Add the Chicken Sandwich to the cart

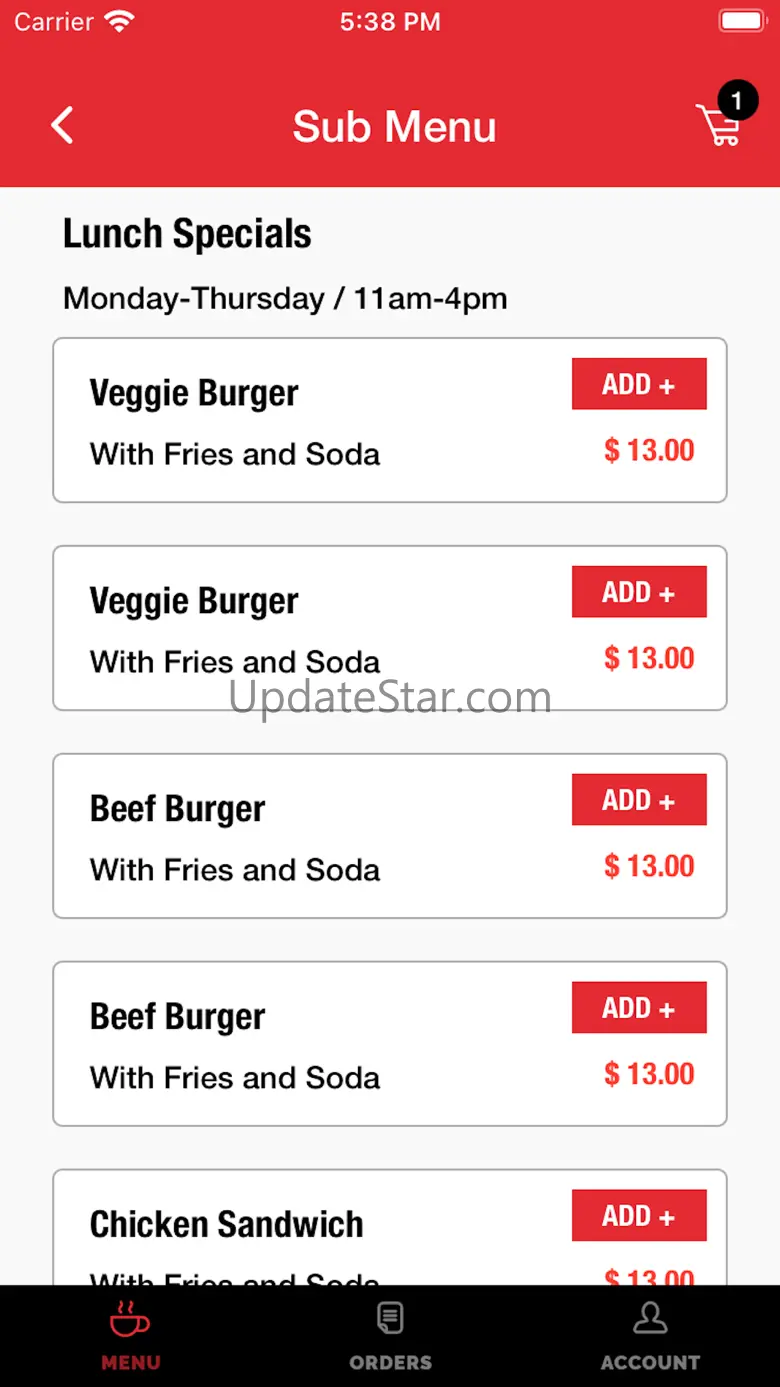[x=639, y=1216]
